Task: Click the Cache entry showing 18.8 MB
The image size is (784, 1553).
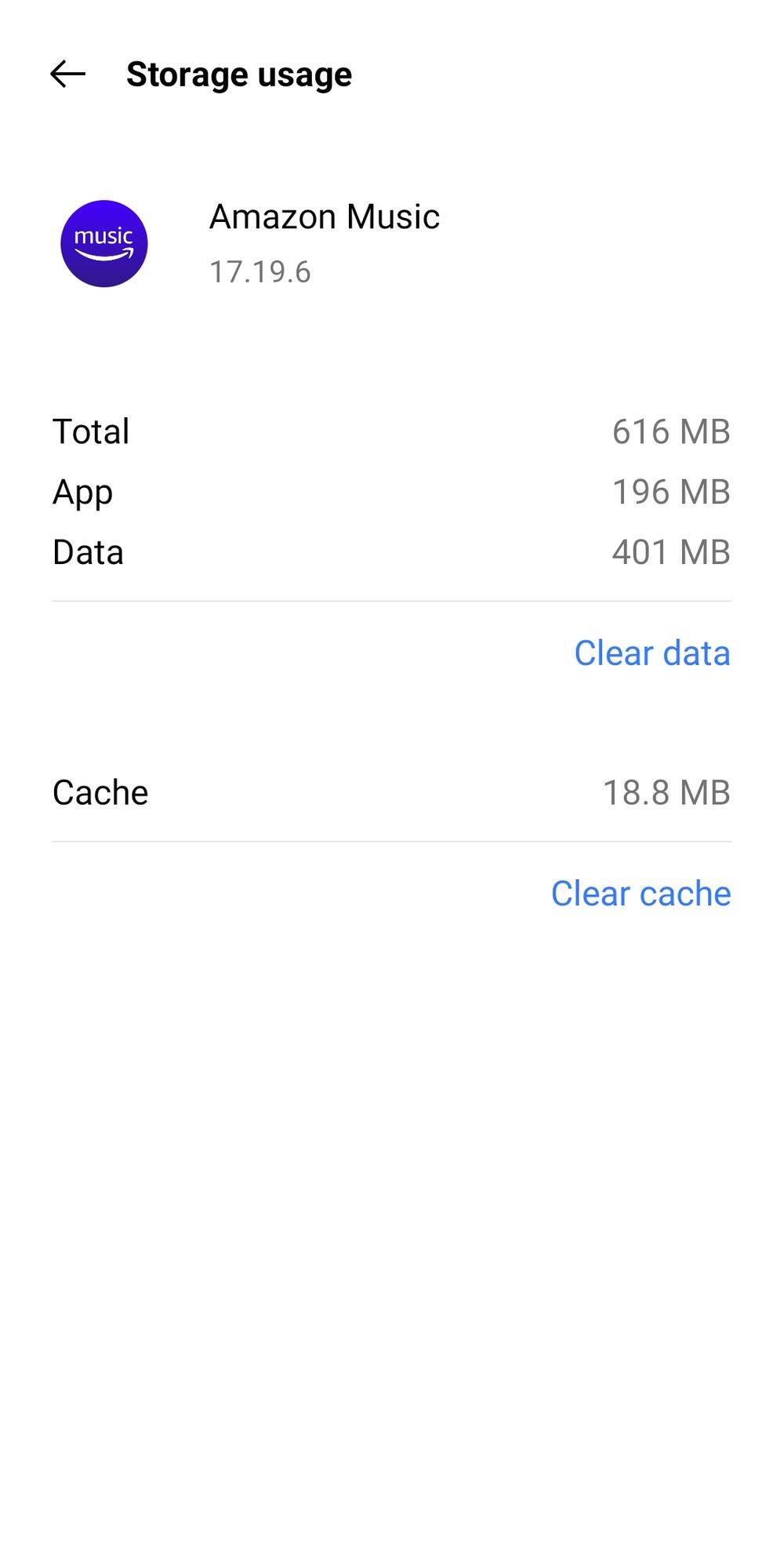Action: click(392, 792)
